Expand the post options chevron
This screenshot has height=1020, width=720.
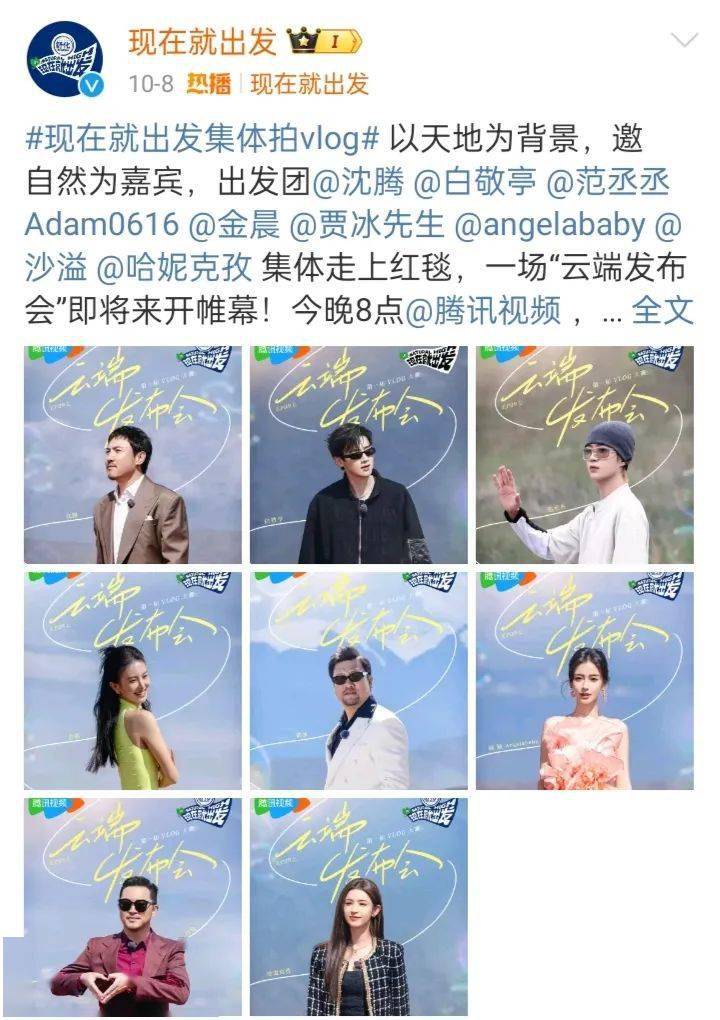coord(684,40)
